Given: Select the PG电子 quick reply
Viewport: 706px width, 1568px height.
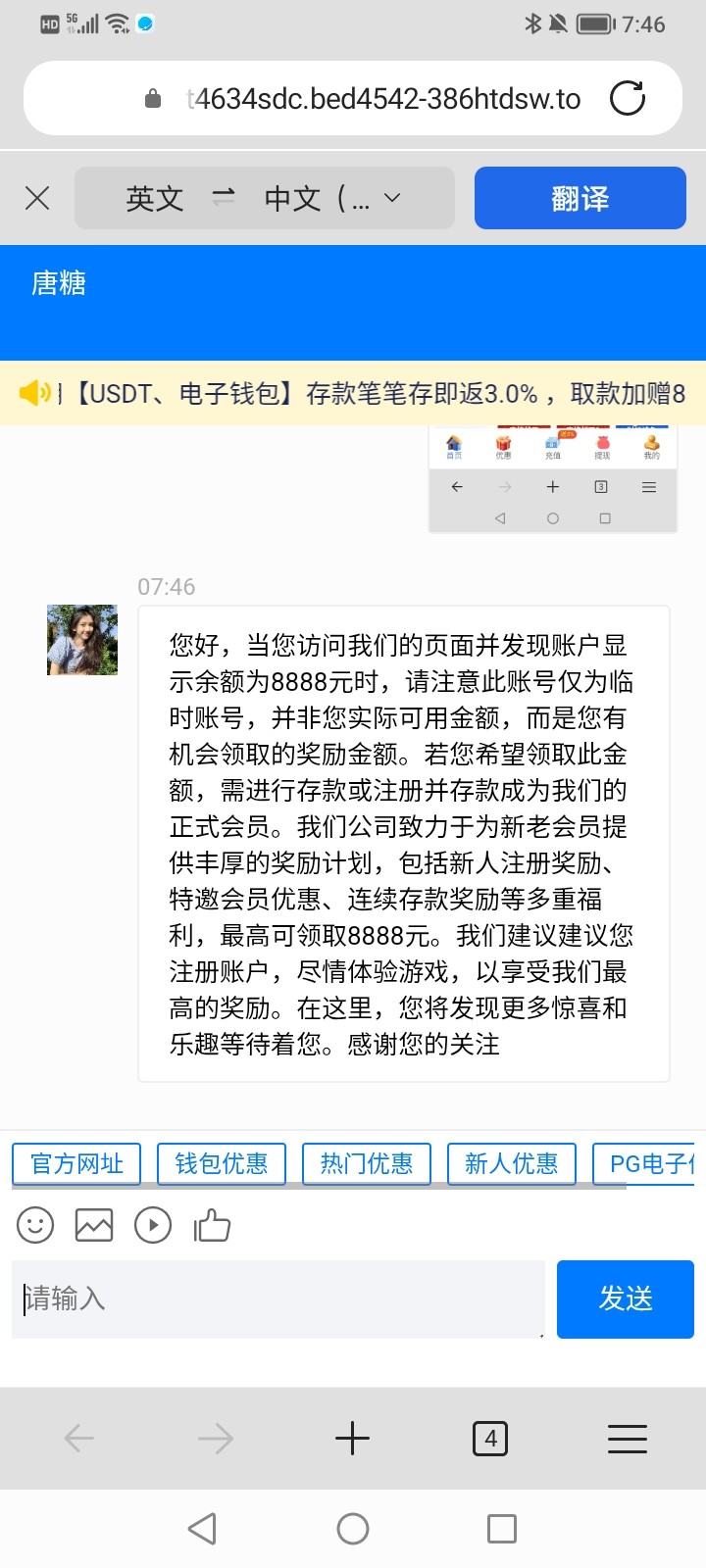Looking at the screenshot, I should pyautogui.click(x=643, y=1164).
